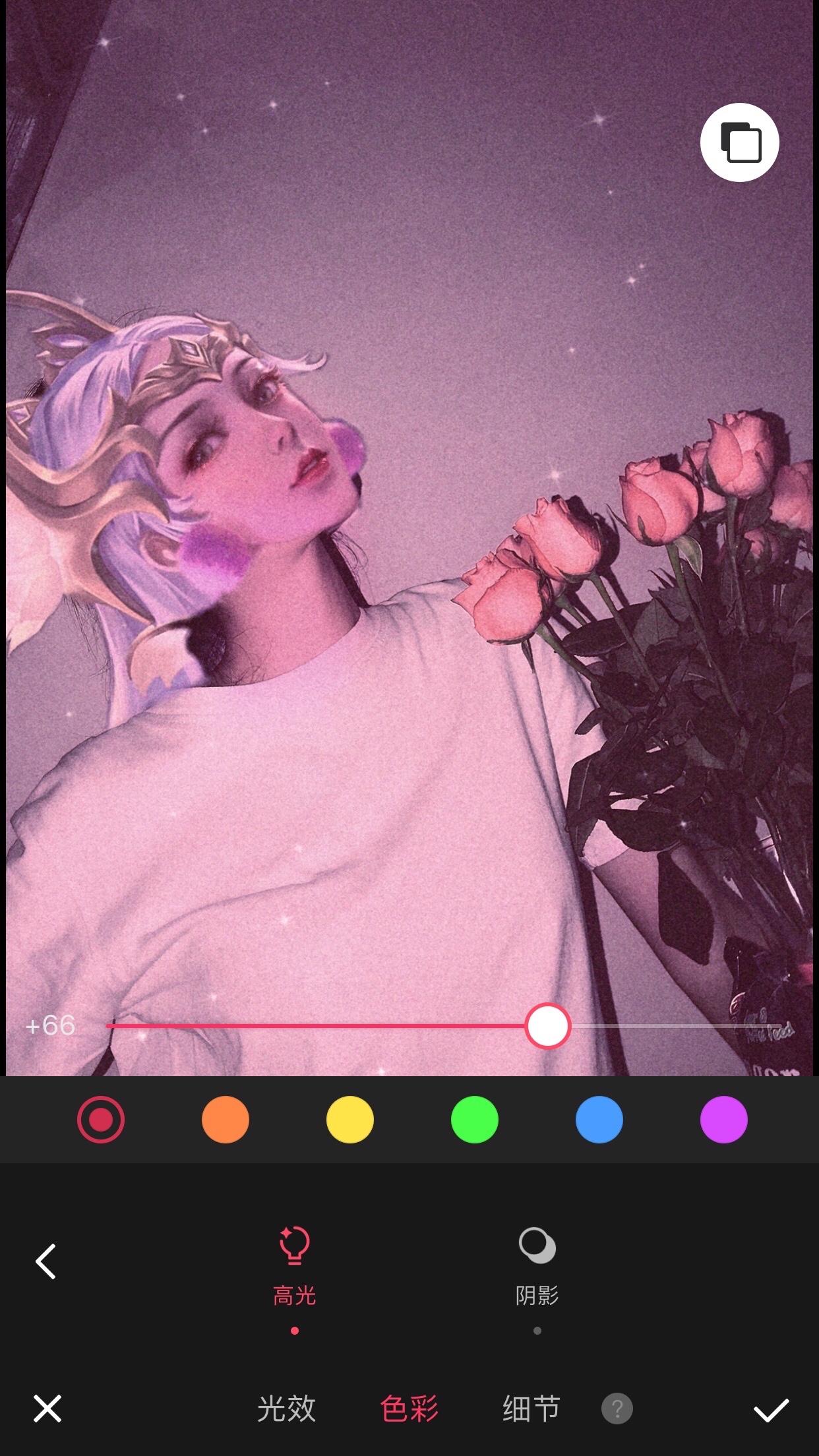Open the help question mark
This screenshot has width=819, height=1456.
[617, 1409]
